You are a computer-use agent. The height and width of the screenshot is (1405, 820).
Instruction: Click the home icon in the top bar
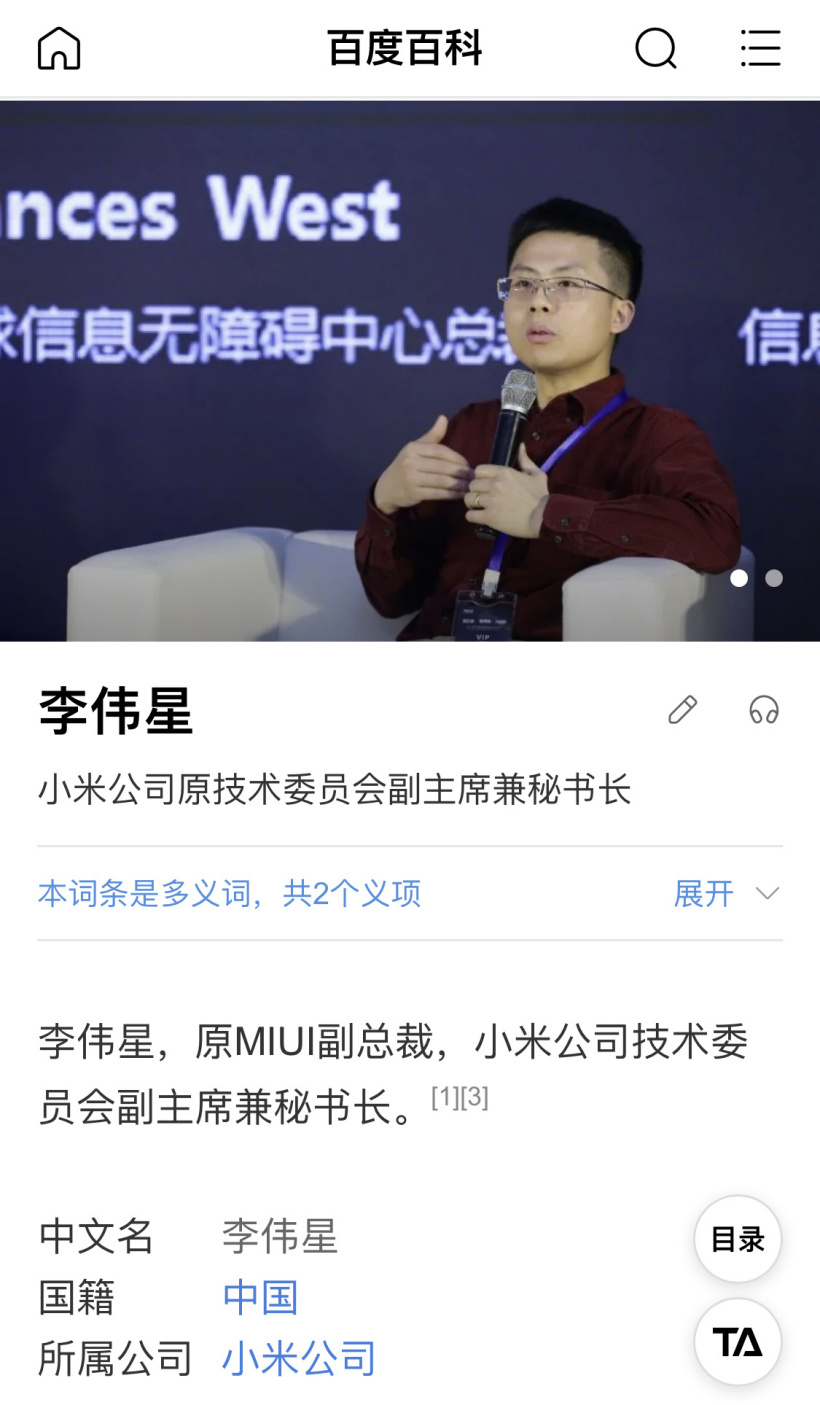click(x=57, y=47)
